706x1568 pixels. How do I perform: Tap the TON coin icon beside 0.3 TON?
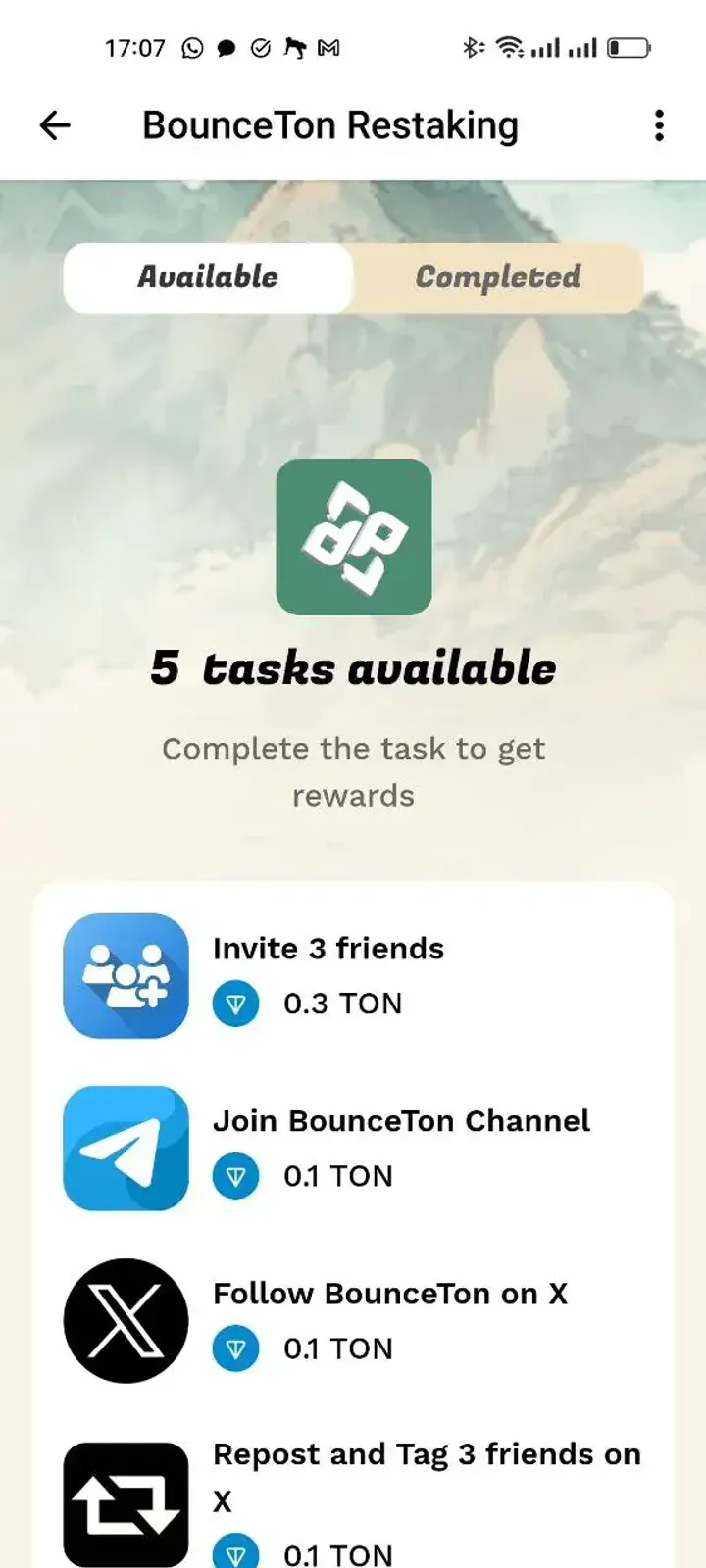tap(236, 1003)
